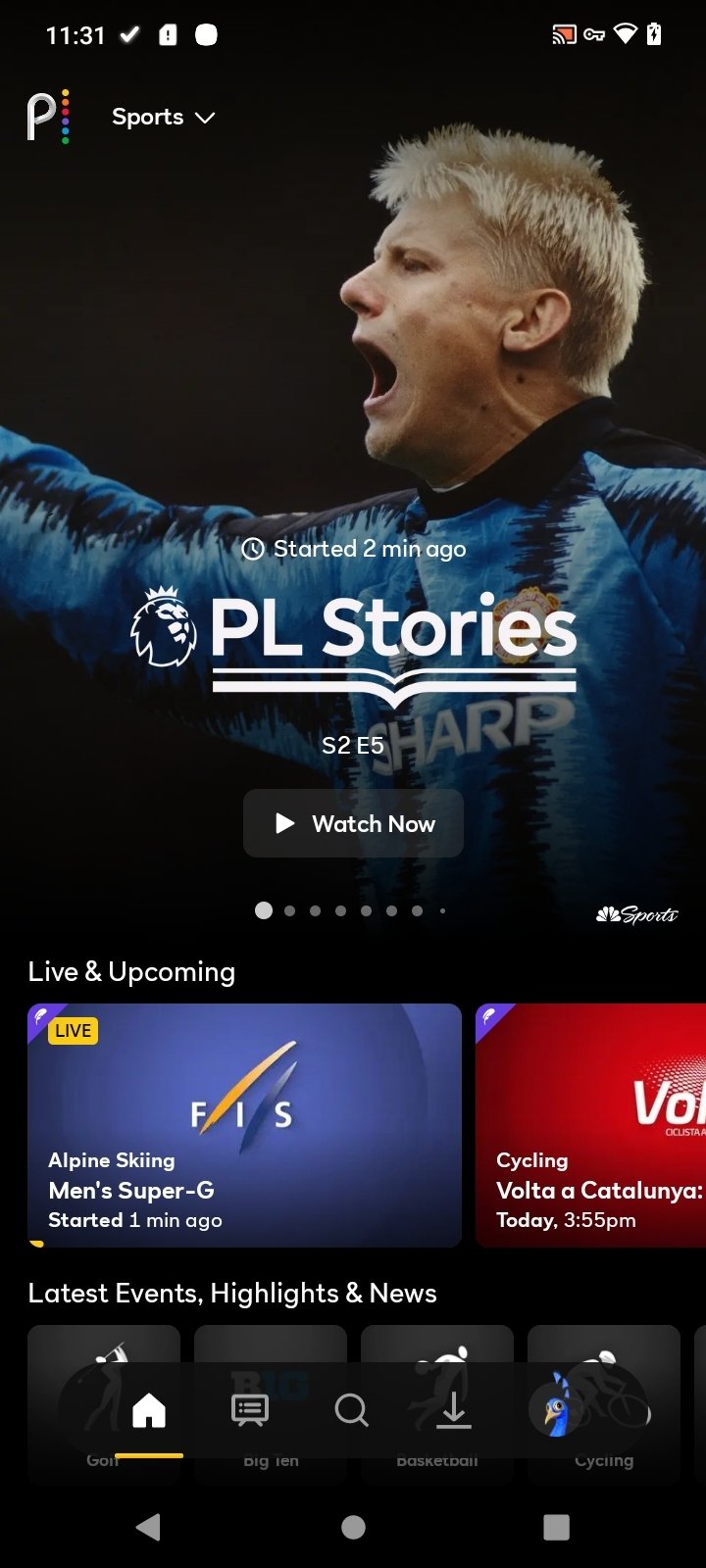Image resolution: width=706 pixels, height=1568 pixels.
Task: Jump to the second carousel page dot
Action: (289, 910)
